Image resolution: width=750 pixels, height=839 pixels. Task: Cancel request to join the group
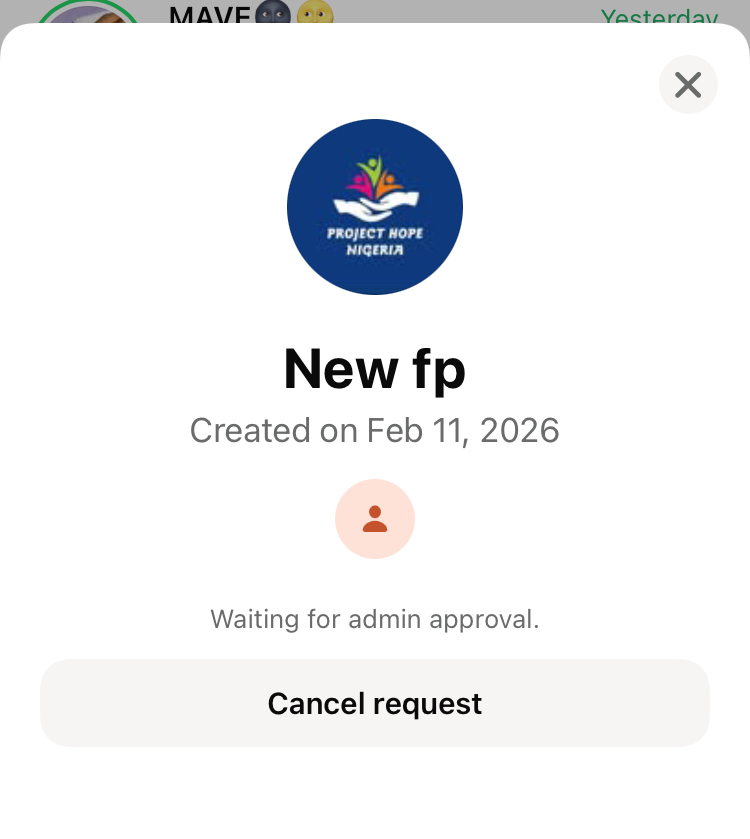(375, 703)
